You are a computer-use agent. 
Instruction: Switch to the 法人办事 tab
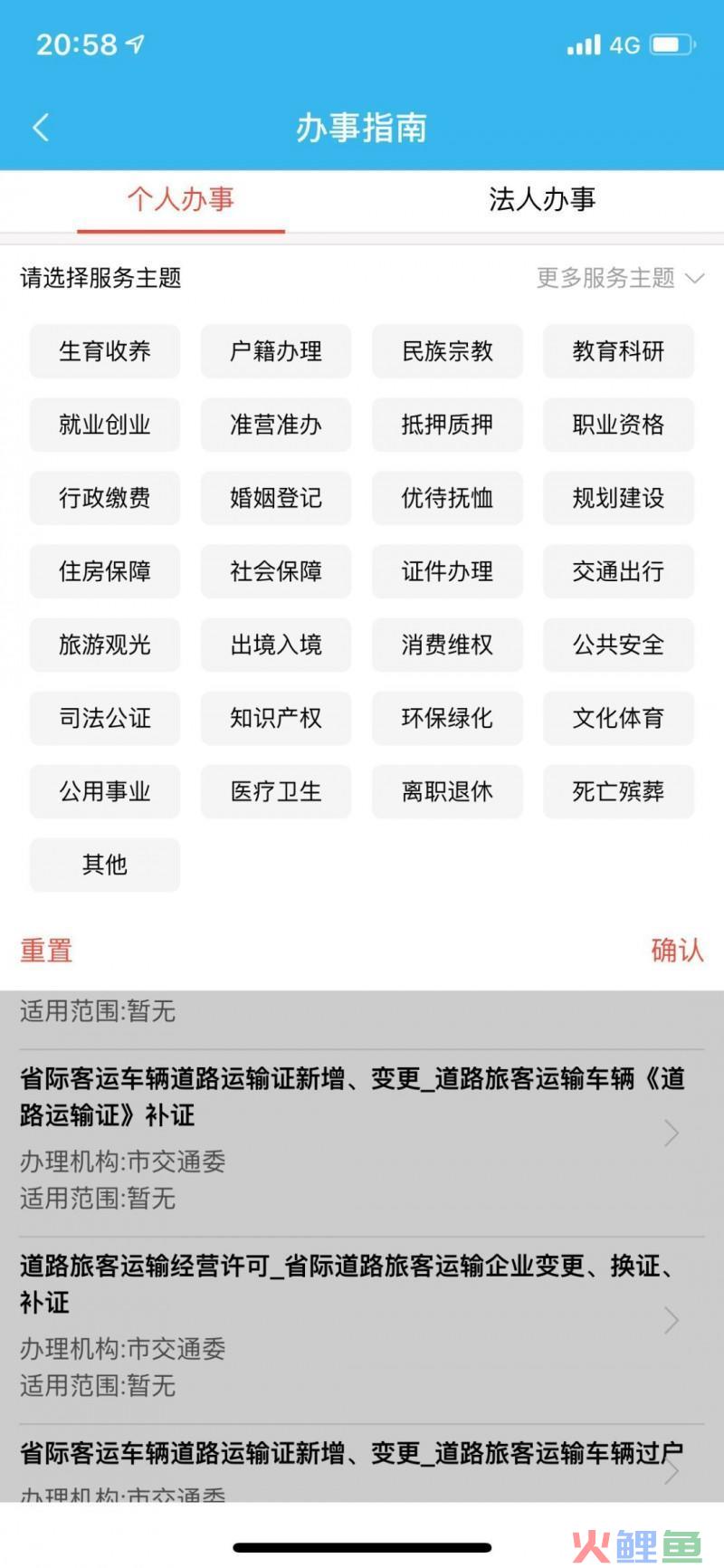542,199
